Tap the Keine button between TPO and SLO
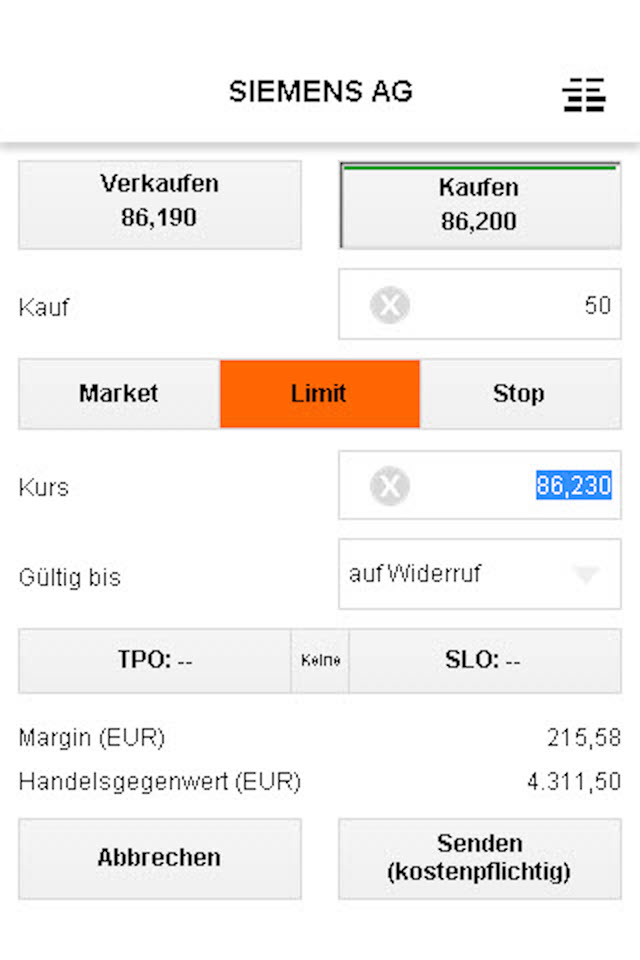The width and height of the screenshot is (640, 960). [x=320, y=660]
